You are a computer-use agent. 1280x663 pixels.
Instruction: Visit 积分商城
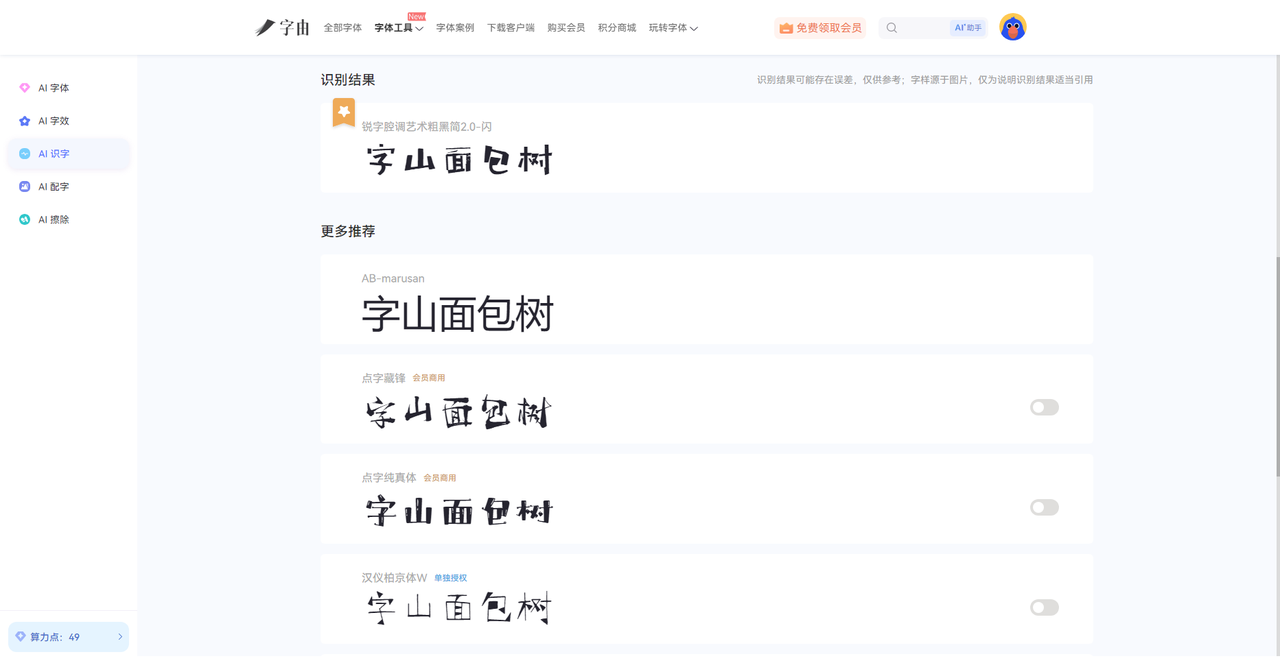(616, 28)
